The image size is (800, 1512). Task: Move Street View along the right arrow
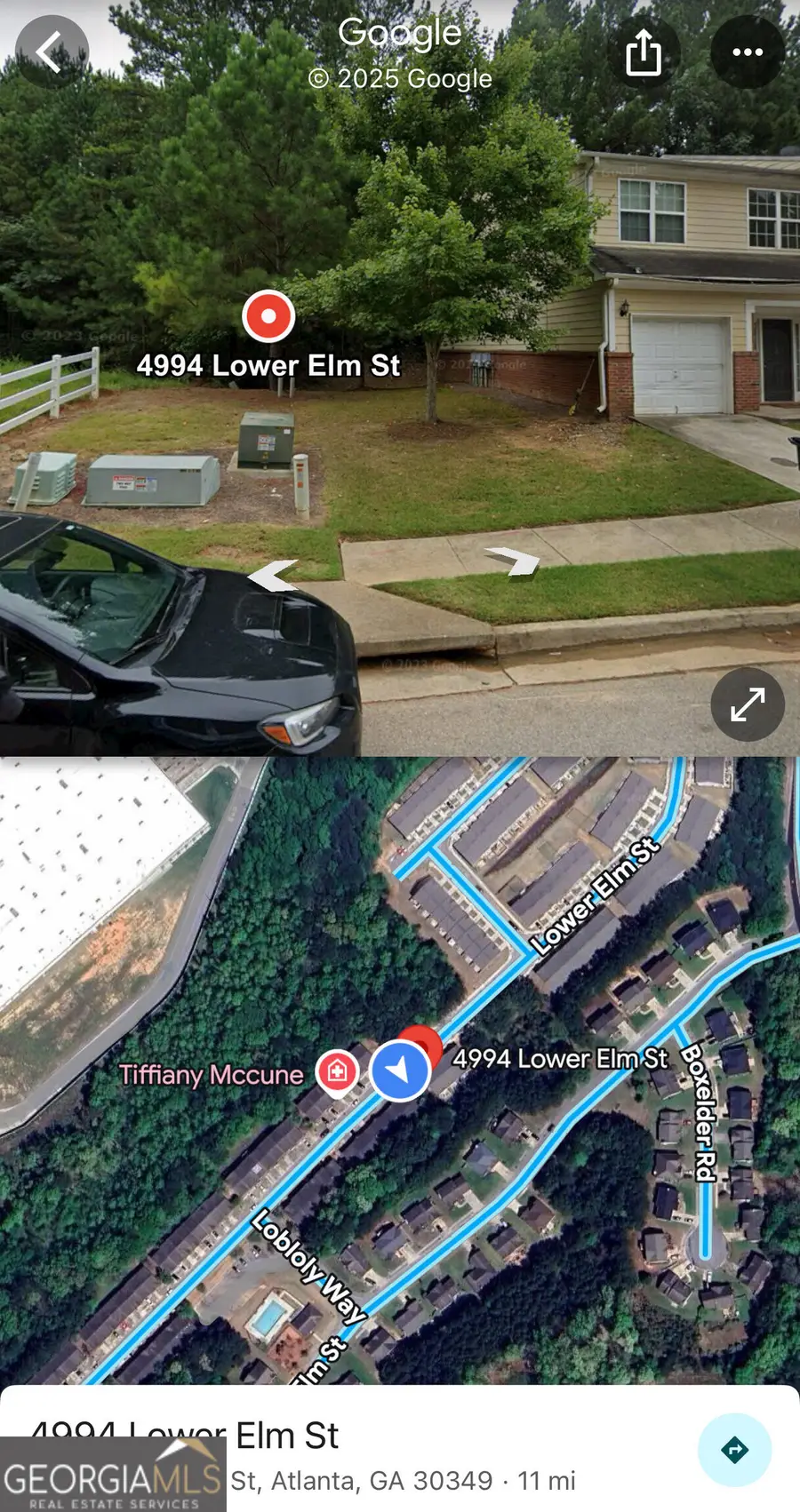515,561
